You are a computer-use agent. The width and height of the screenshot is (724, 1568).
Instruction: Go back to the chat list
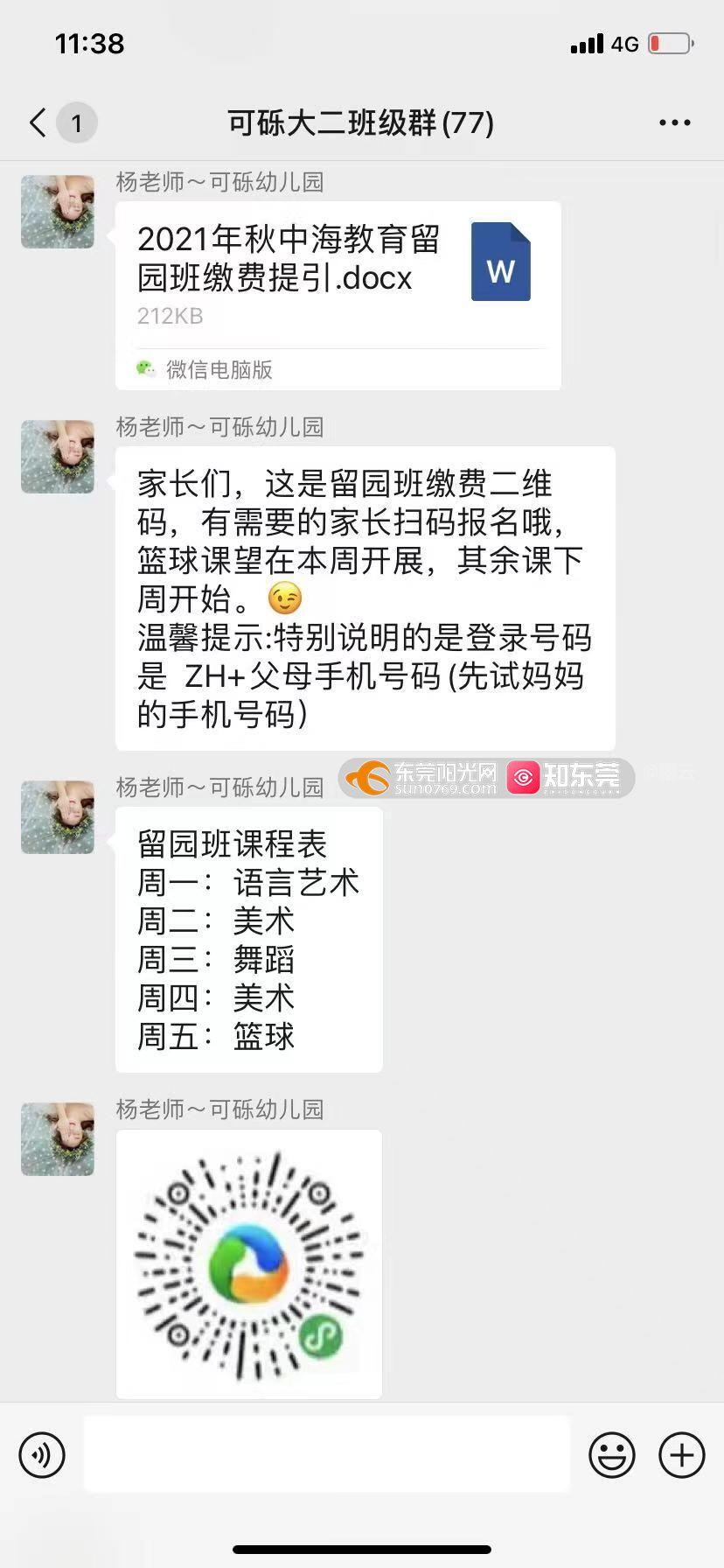pos(38,122)
